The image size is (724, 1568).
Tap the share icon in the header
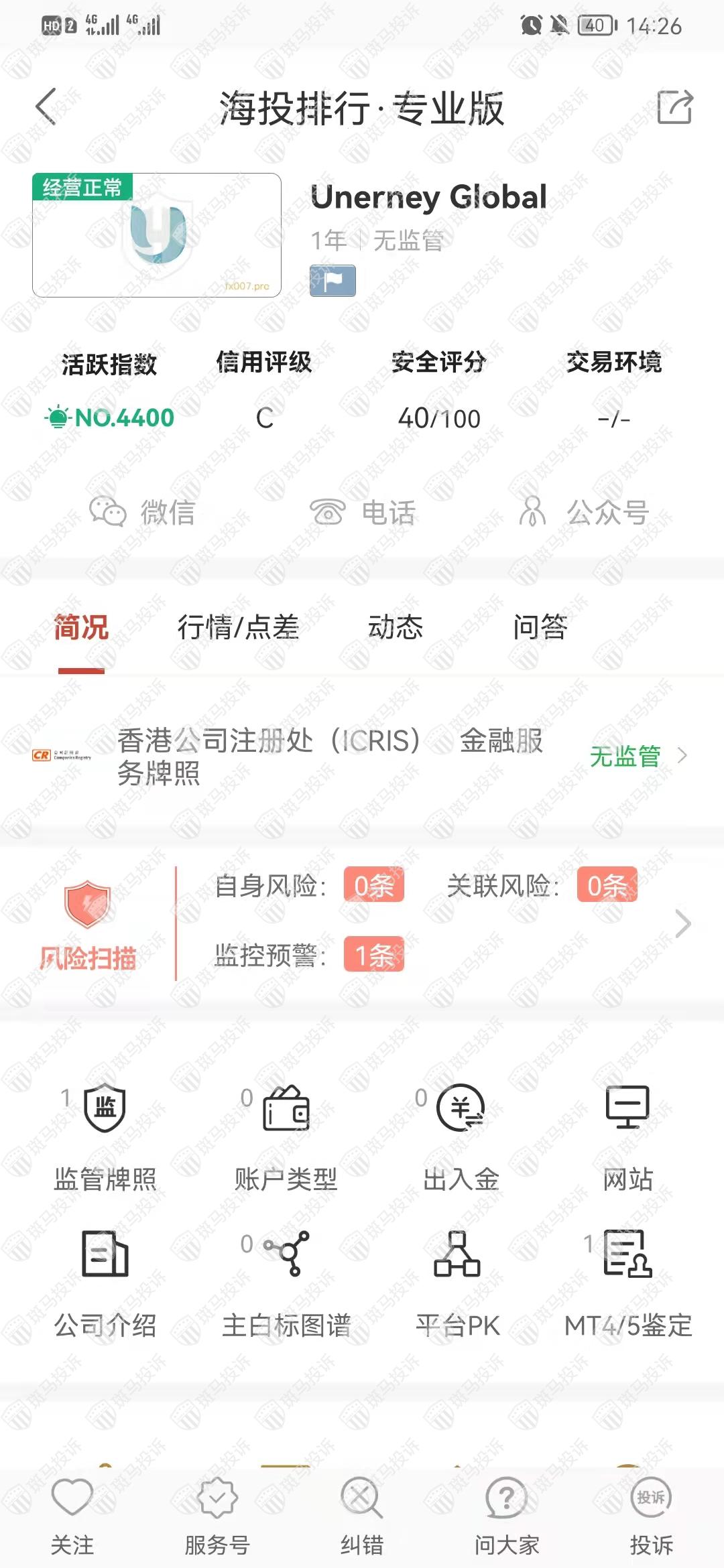[674, 107]
